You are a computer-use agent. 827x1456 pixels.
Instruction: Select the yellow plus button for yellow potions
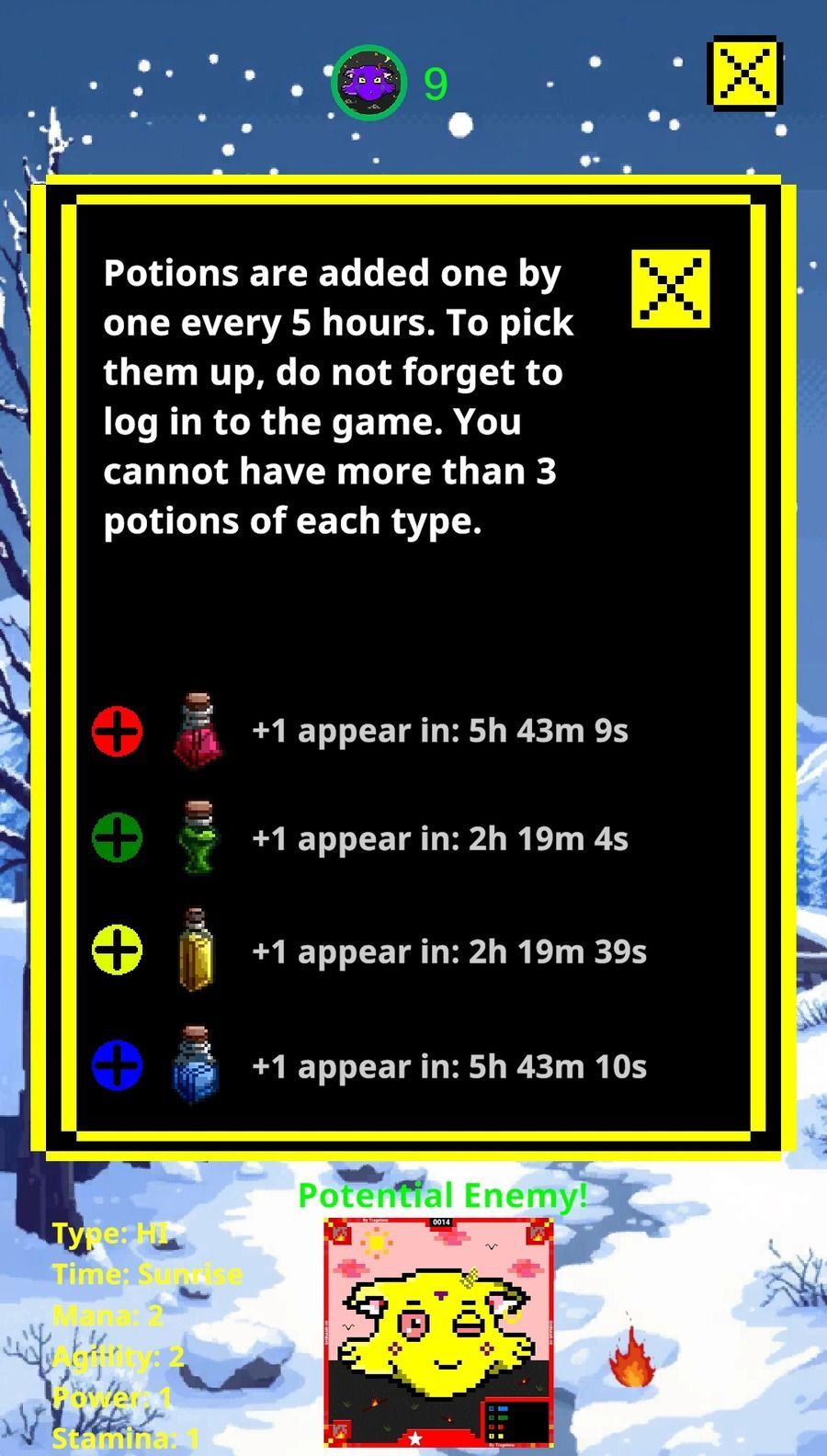coord(116,951)
